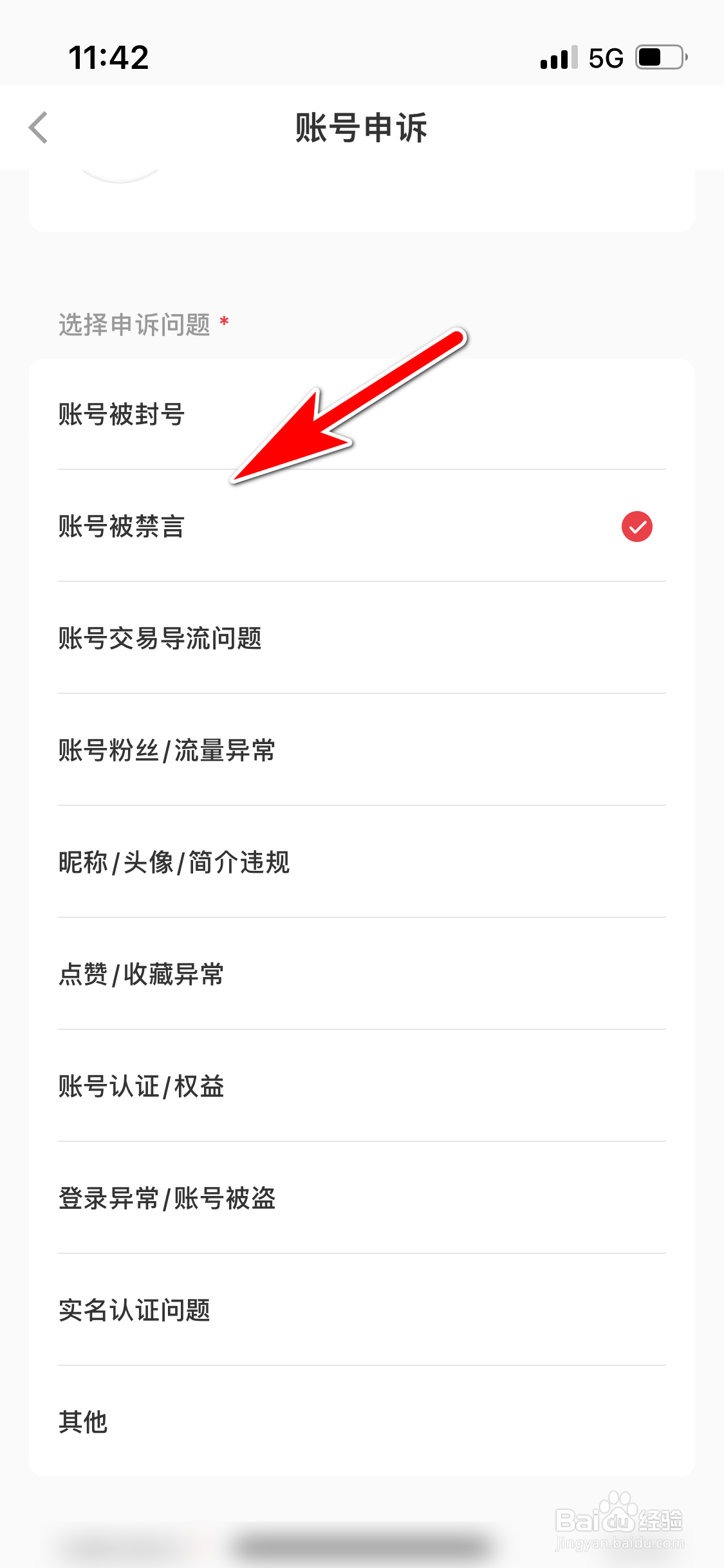
Task: Tap the battery icon in status bar
Action: [658, 57]
